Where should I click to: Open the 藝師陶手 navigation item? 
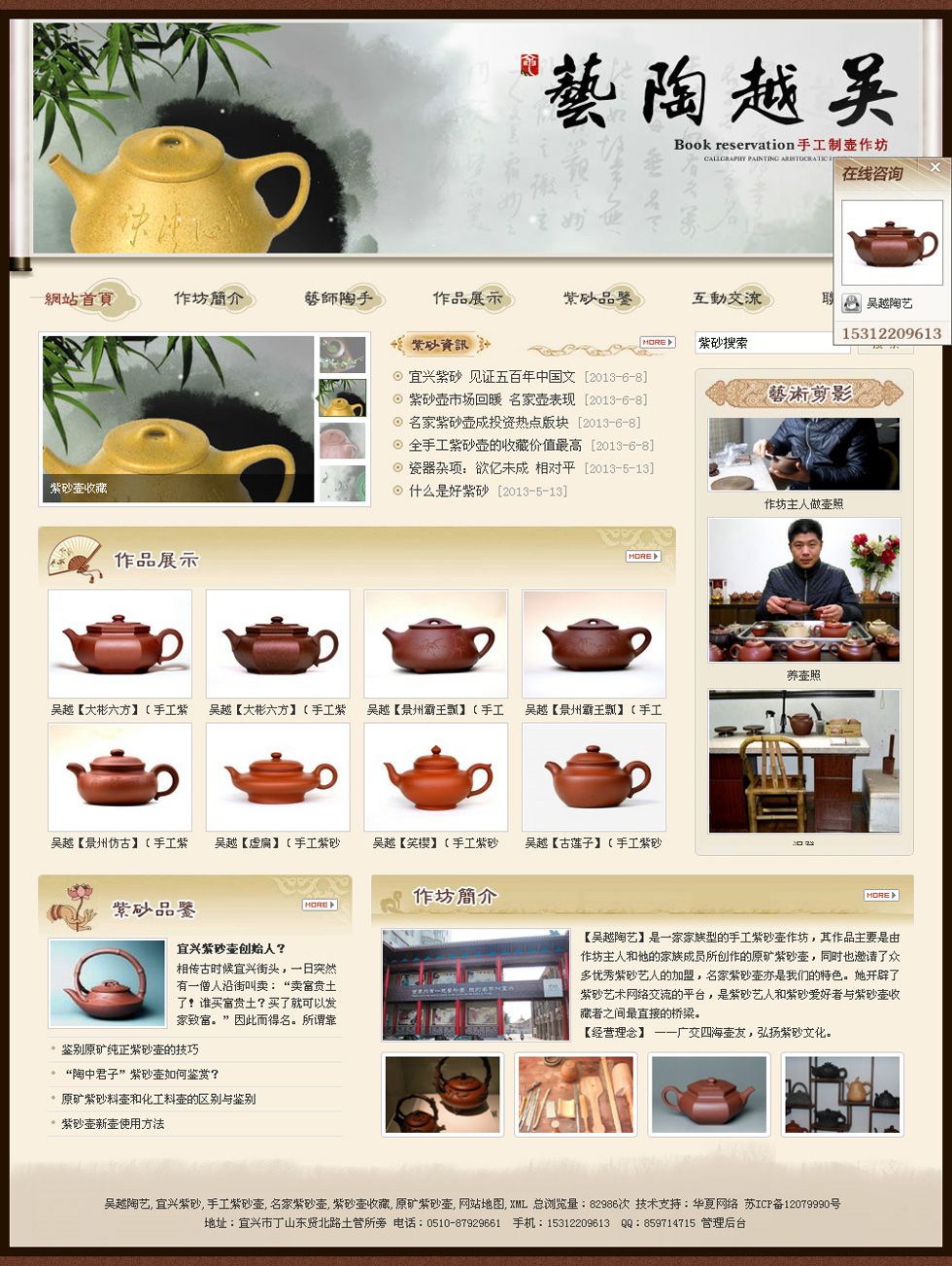338,299
